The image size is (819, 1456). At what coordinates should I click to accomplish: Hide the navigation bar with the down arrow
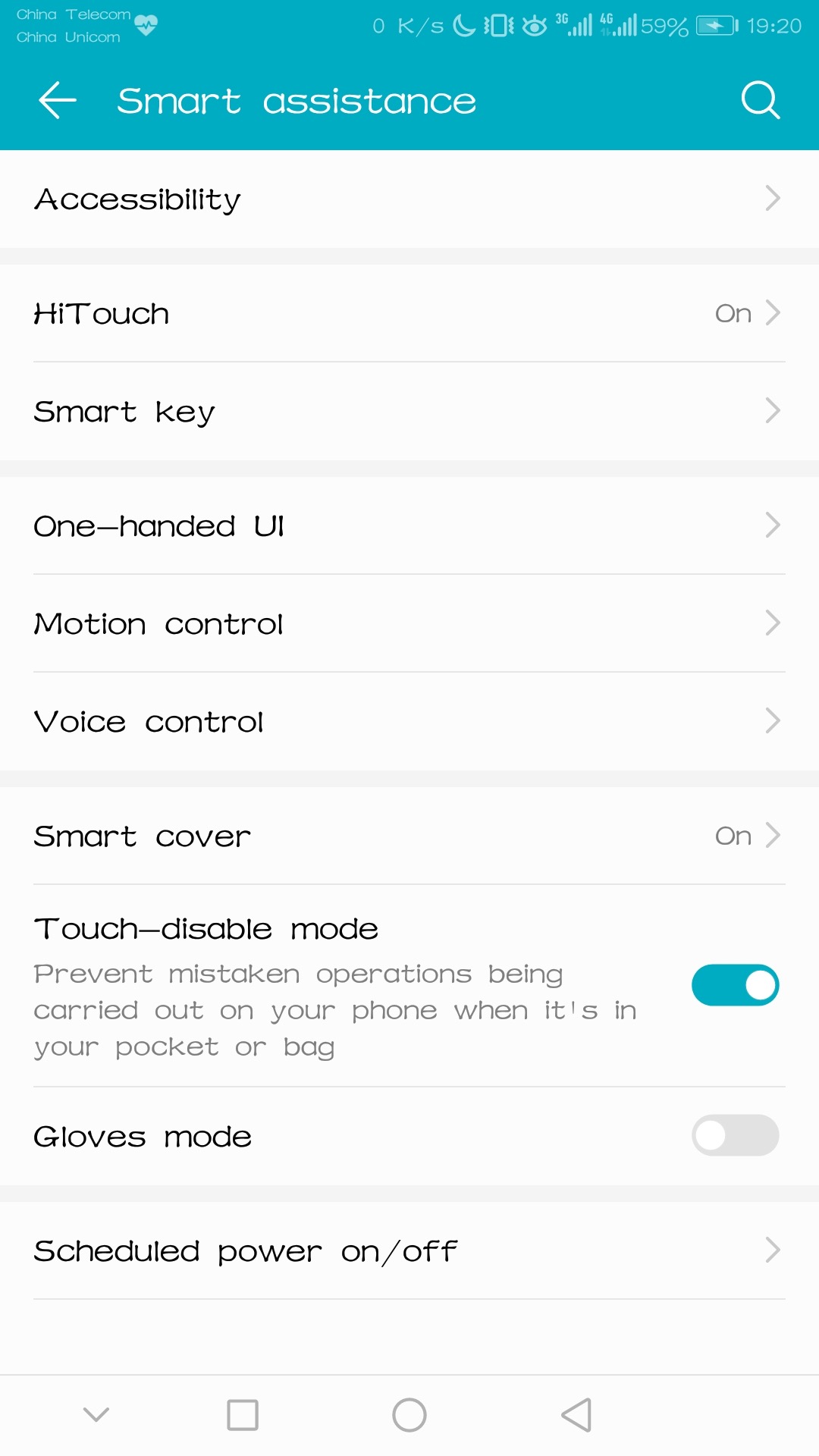click(x=96, y=1415)
